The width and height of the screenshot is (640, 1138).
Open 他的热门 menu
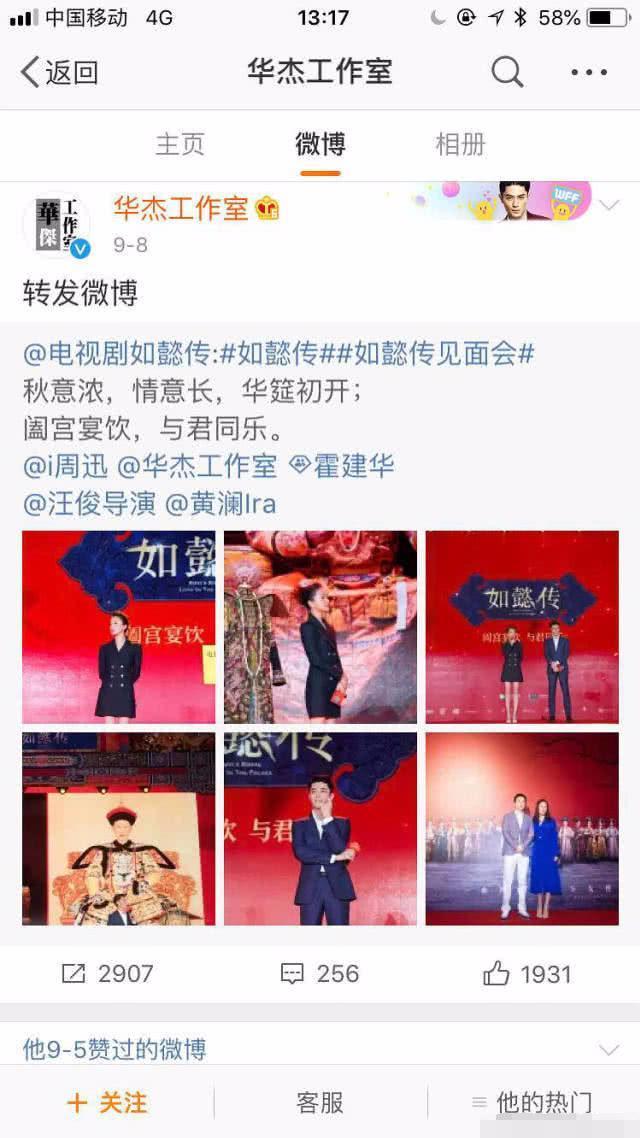coord(533,1102)
